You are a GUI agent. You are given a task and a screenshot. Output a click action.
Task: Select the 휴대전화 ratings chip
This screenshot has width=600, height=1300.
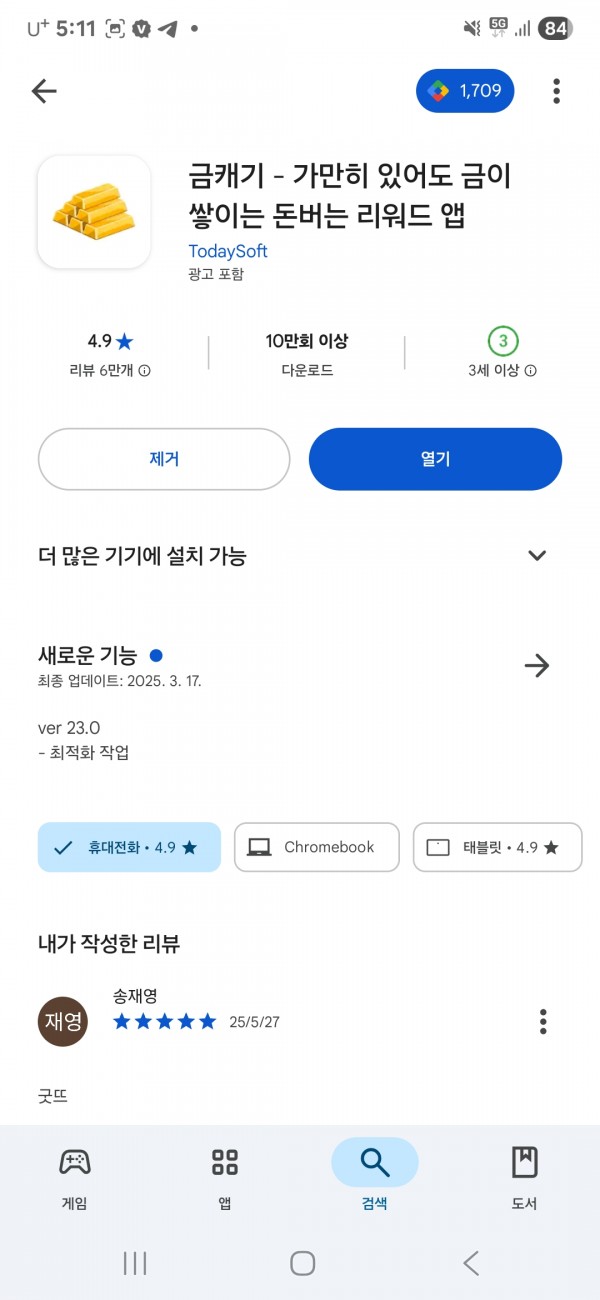pos(129,847)
